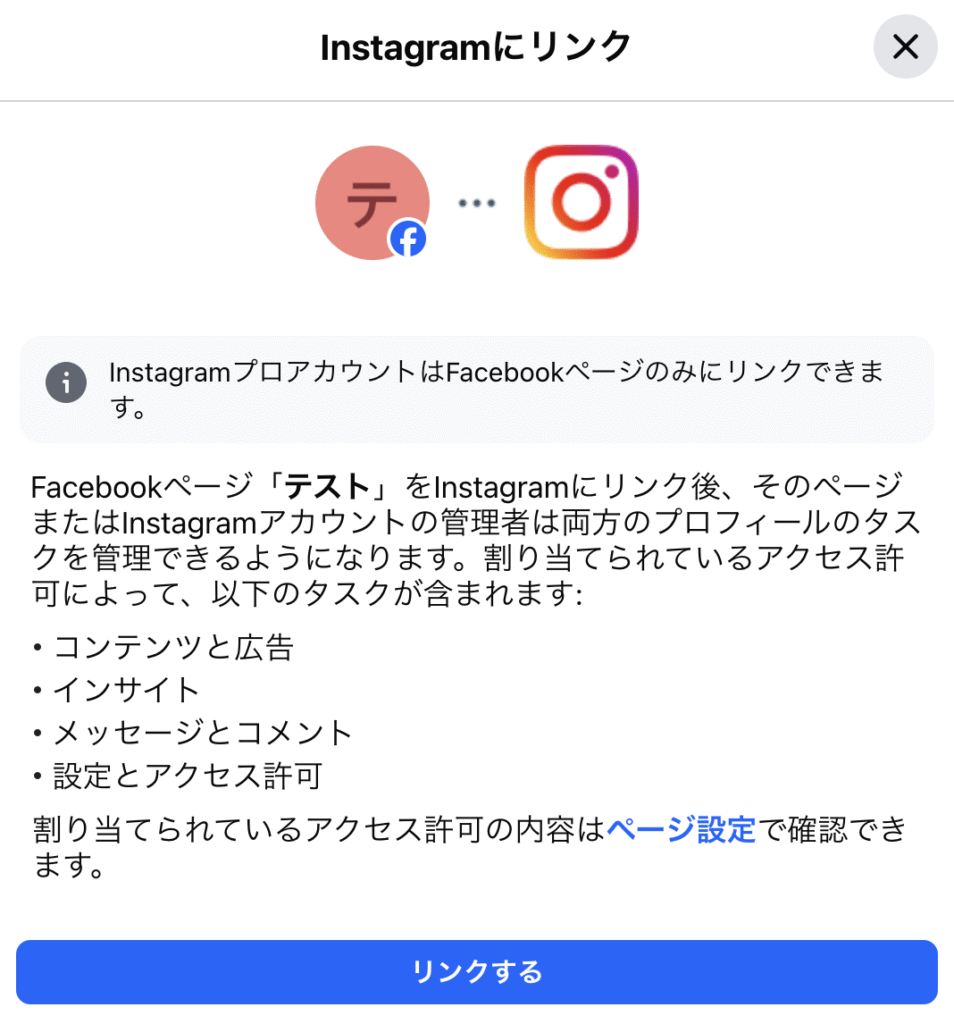Close the Instagramにリンク dialog
This screenshot has width=954, height=1024.
coord(905,47)
